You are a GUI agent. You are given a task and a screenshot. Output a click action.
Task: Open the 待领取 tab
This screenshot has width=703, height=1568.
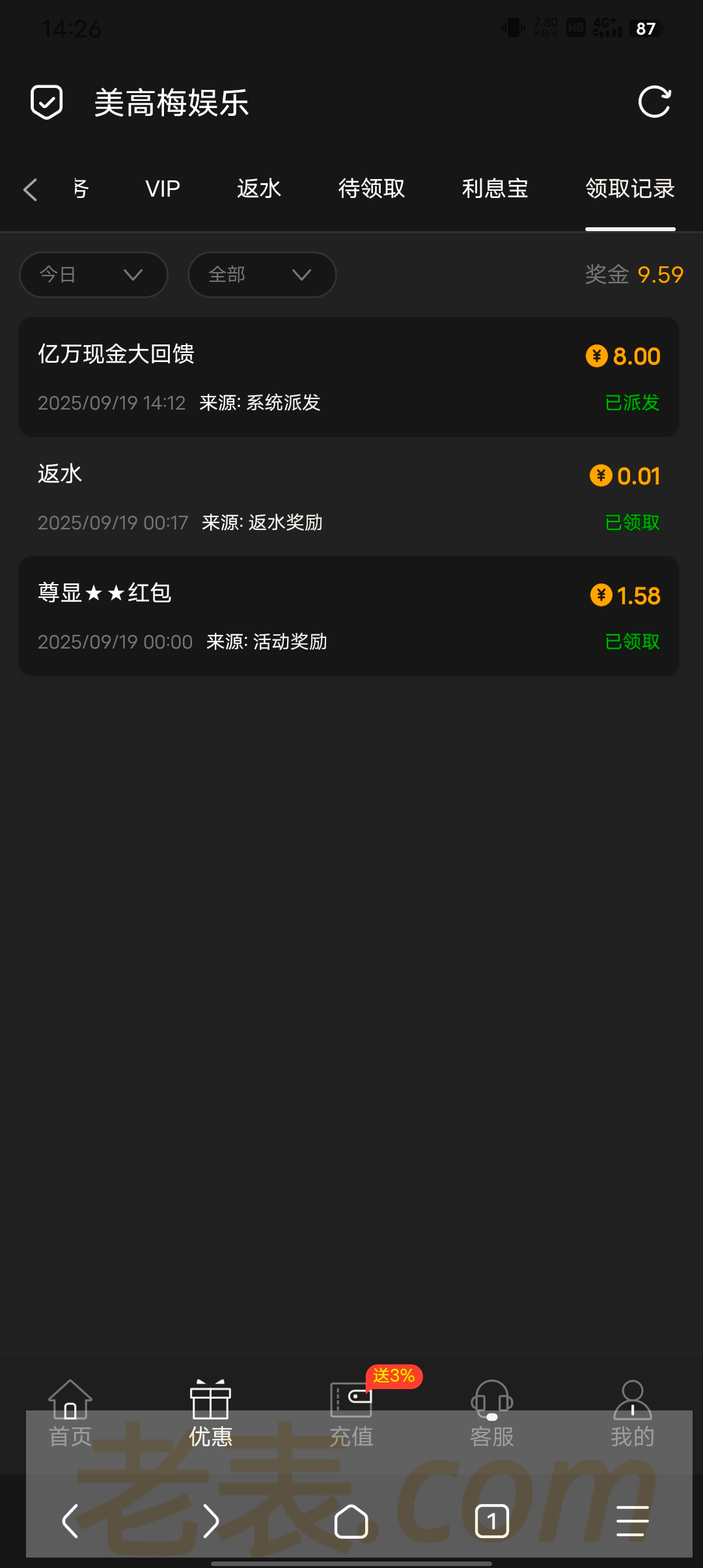click(372, 189)
